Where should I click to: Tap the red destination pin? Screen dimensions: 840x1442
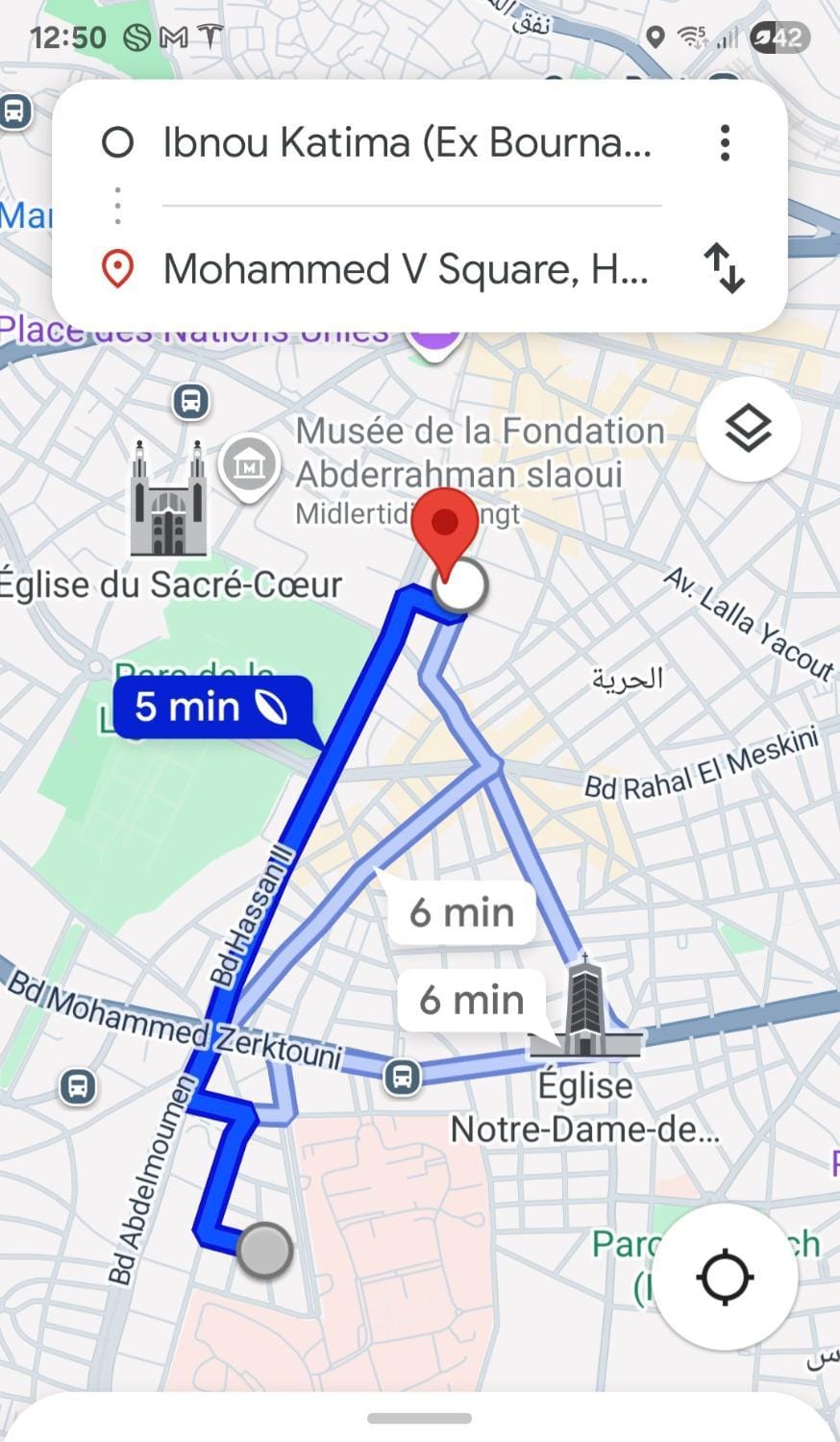click(x=445, y=532)
